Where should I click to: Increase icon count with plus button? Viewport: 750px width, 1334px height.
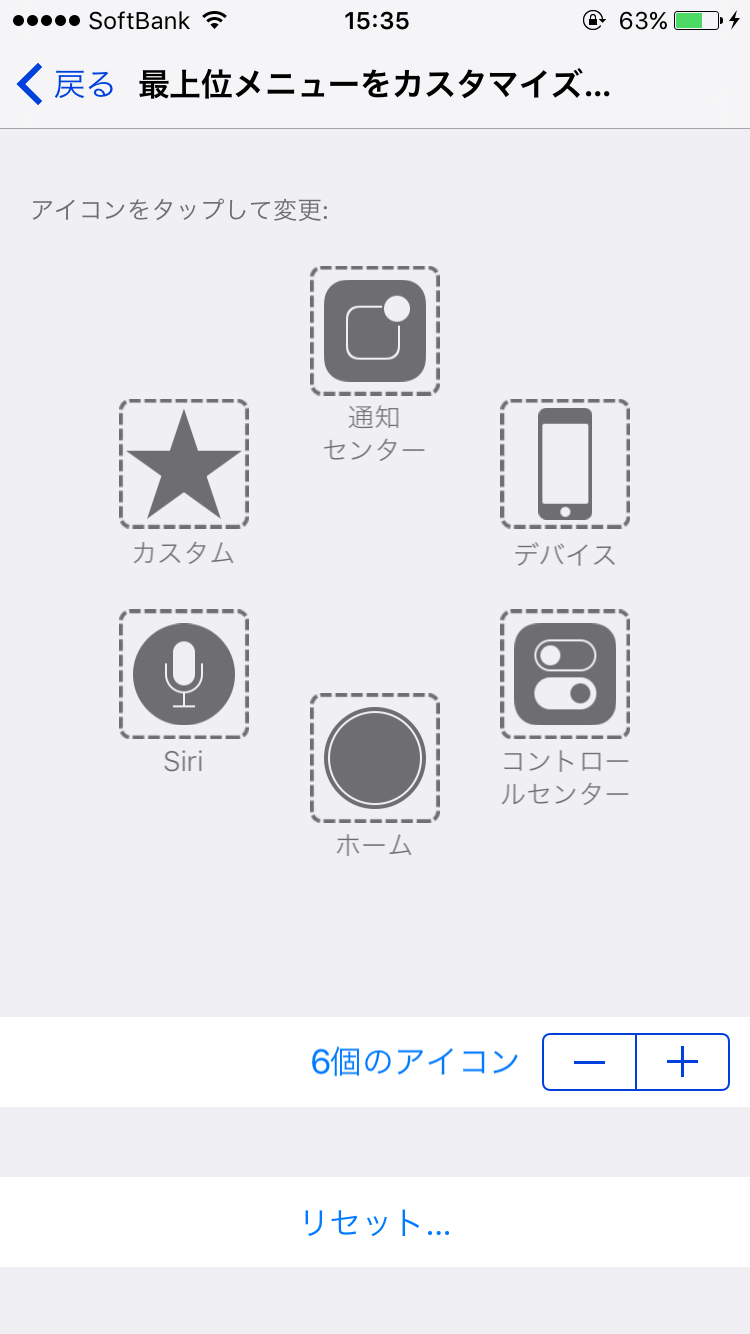pos(683,1062)
